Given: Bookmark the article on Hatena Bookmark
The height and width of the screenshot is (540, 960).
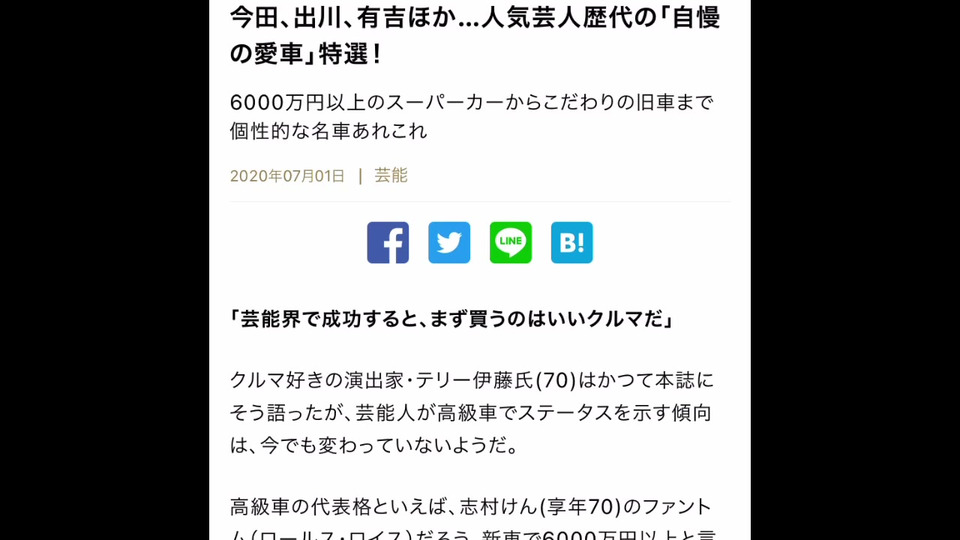Looking at the screenshot, I should 572,243.
